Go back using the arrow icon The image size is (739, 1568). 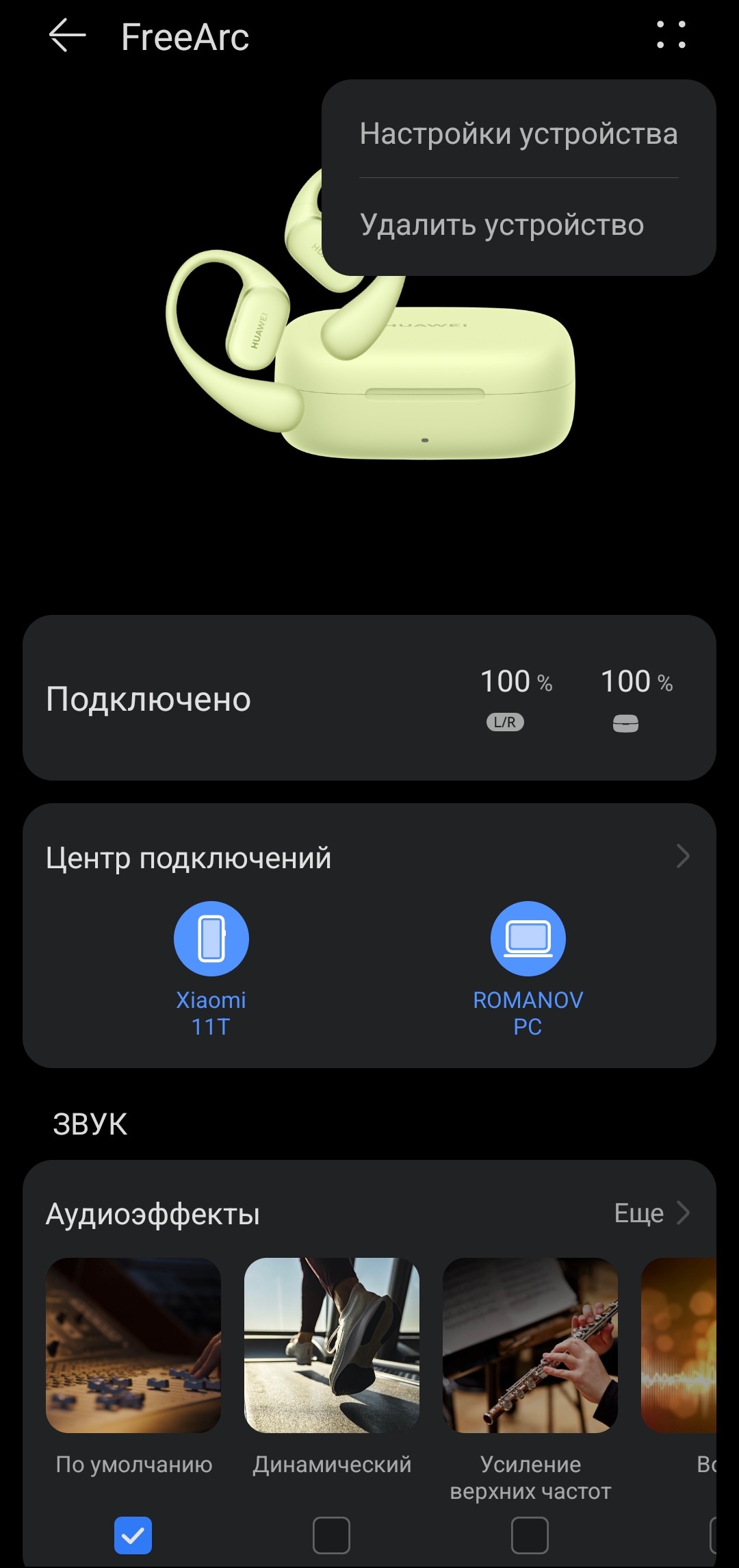67,36
